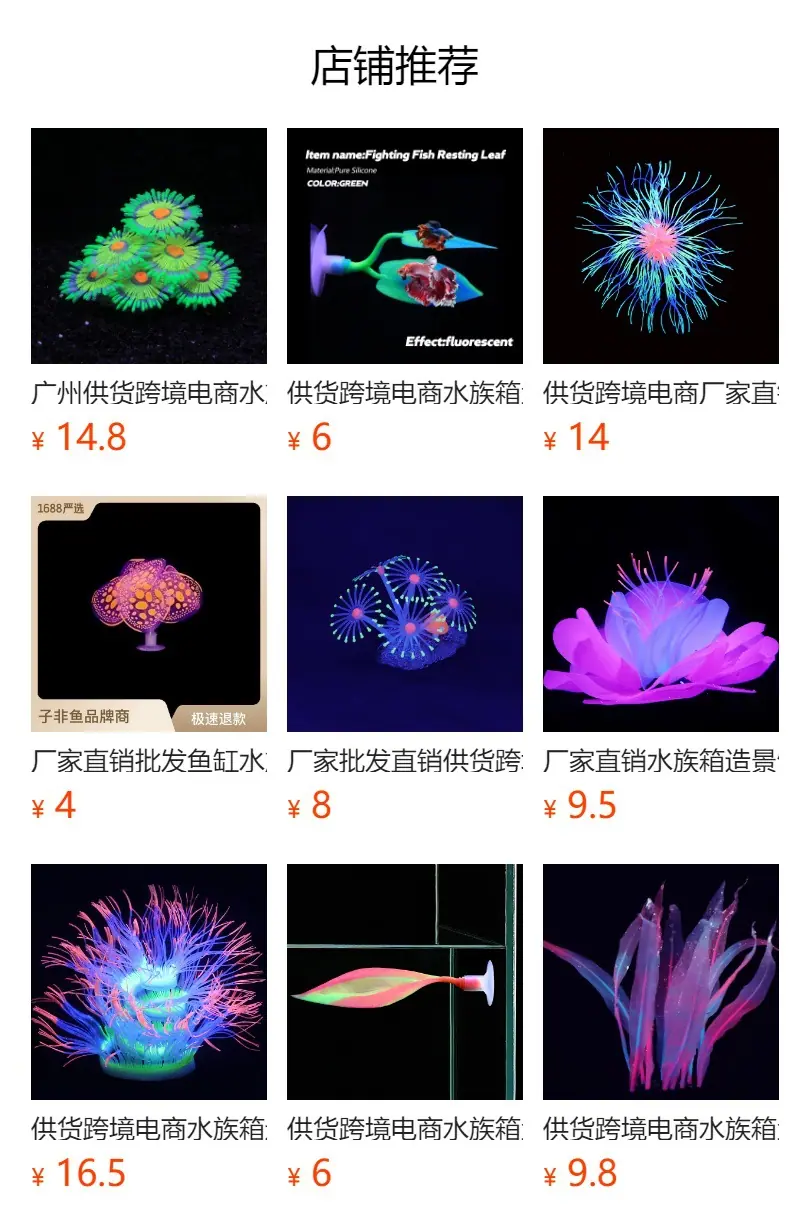Open the pink suction-cup leaf product
Image resolution: width=790 pixels, height=1232 pixels.
point(405,982)
